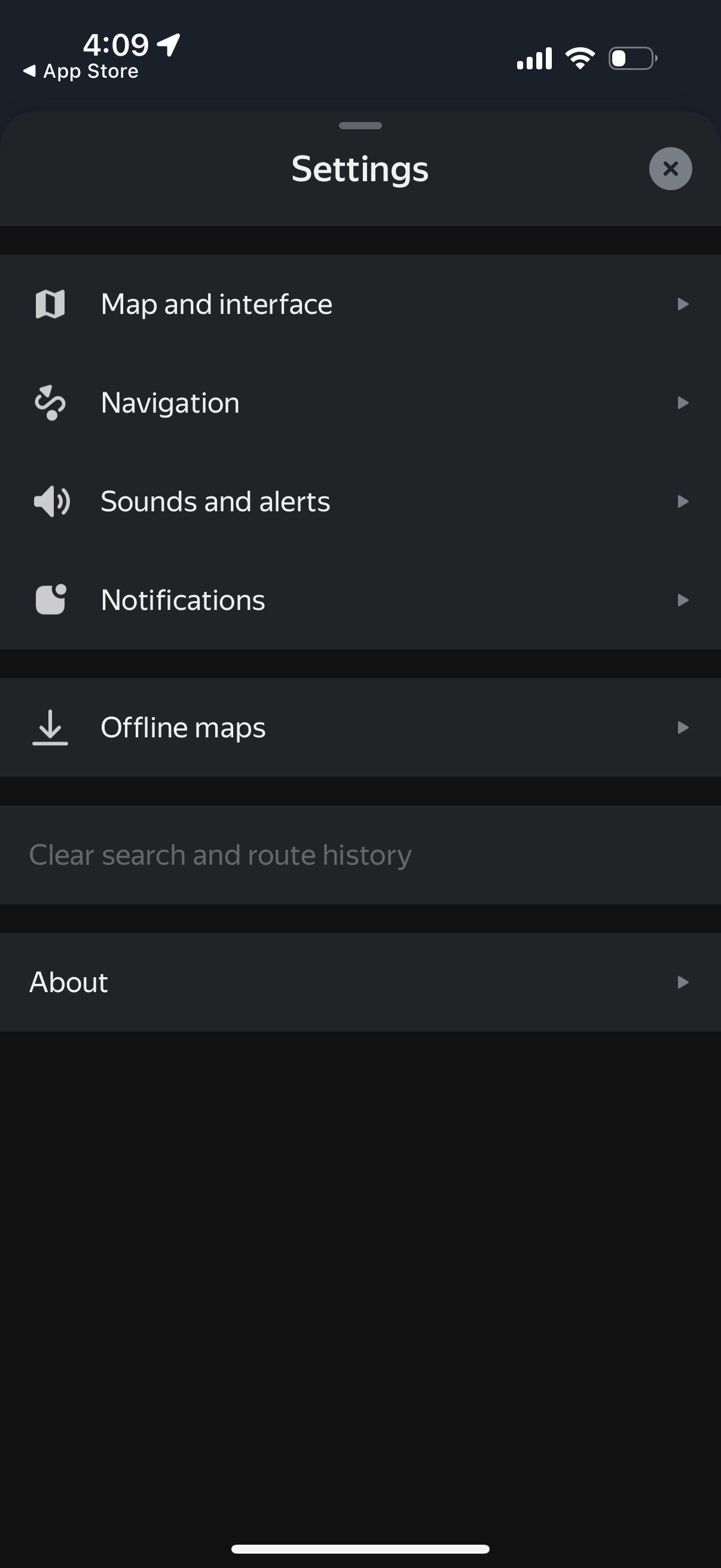Tap Clear search and route history
The height and width of the screenshot is (1568, 721).
coord(220,854)
